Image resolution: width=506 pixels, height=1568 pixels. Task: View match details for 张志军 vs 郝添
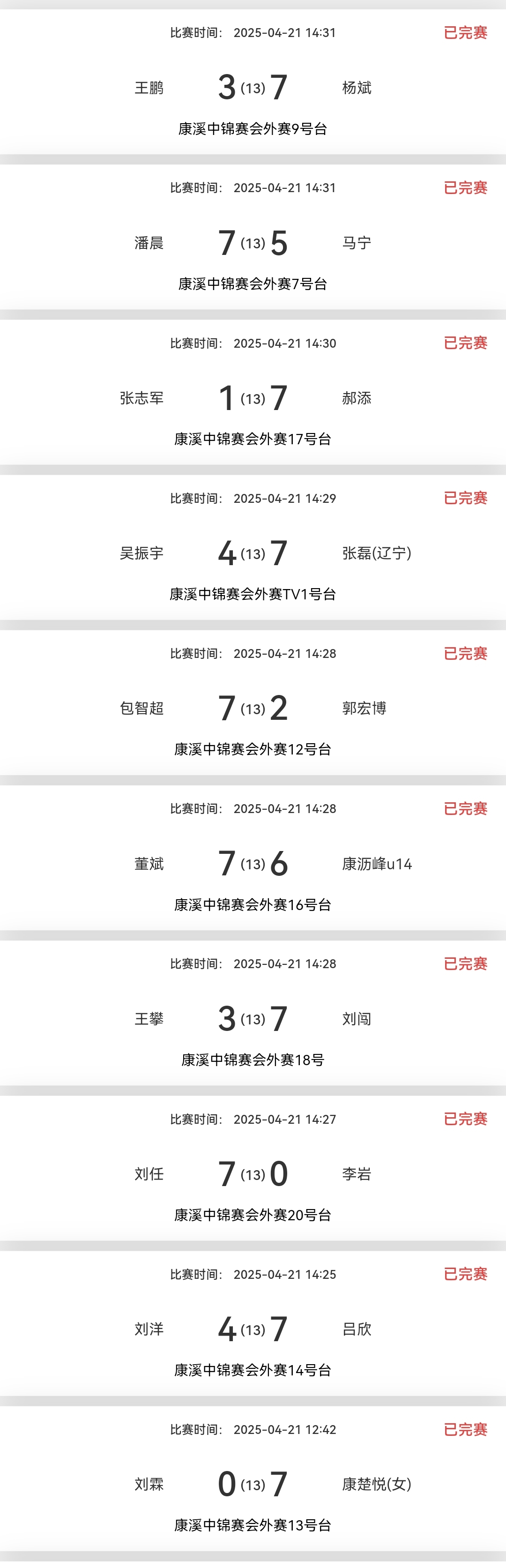click(x=253, y=397)
